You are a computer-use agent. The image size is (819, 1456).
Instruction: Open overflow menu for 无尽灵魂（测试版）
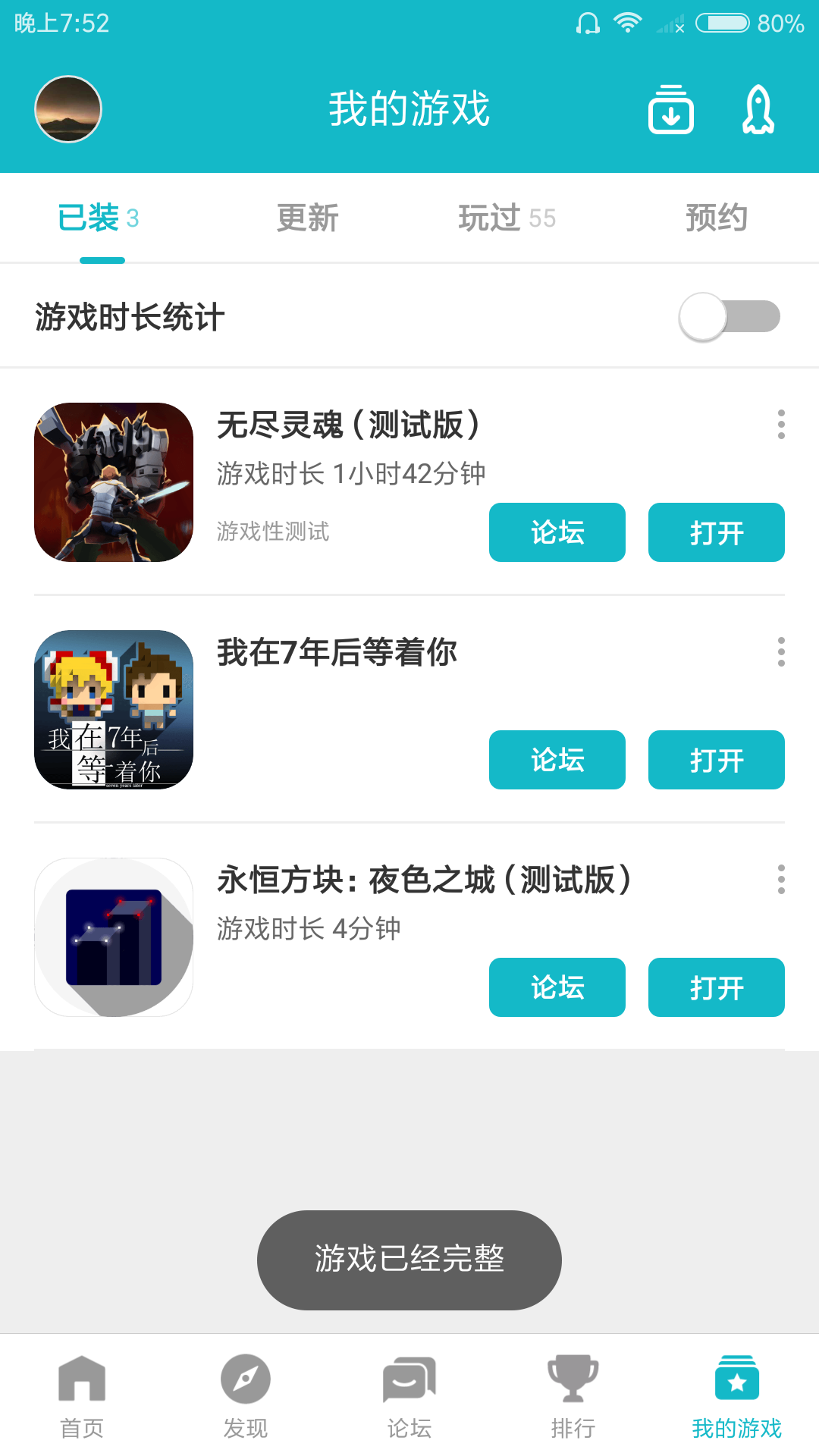[781, 425]
